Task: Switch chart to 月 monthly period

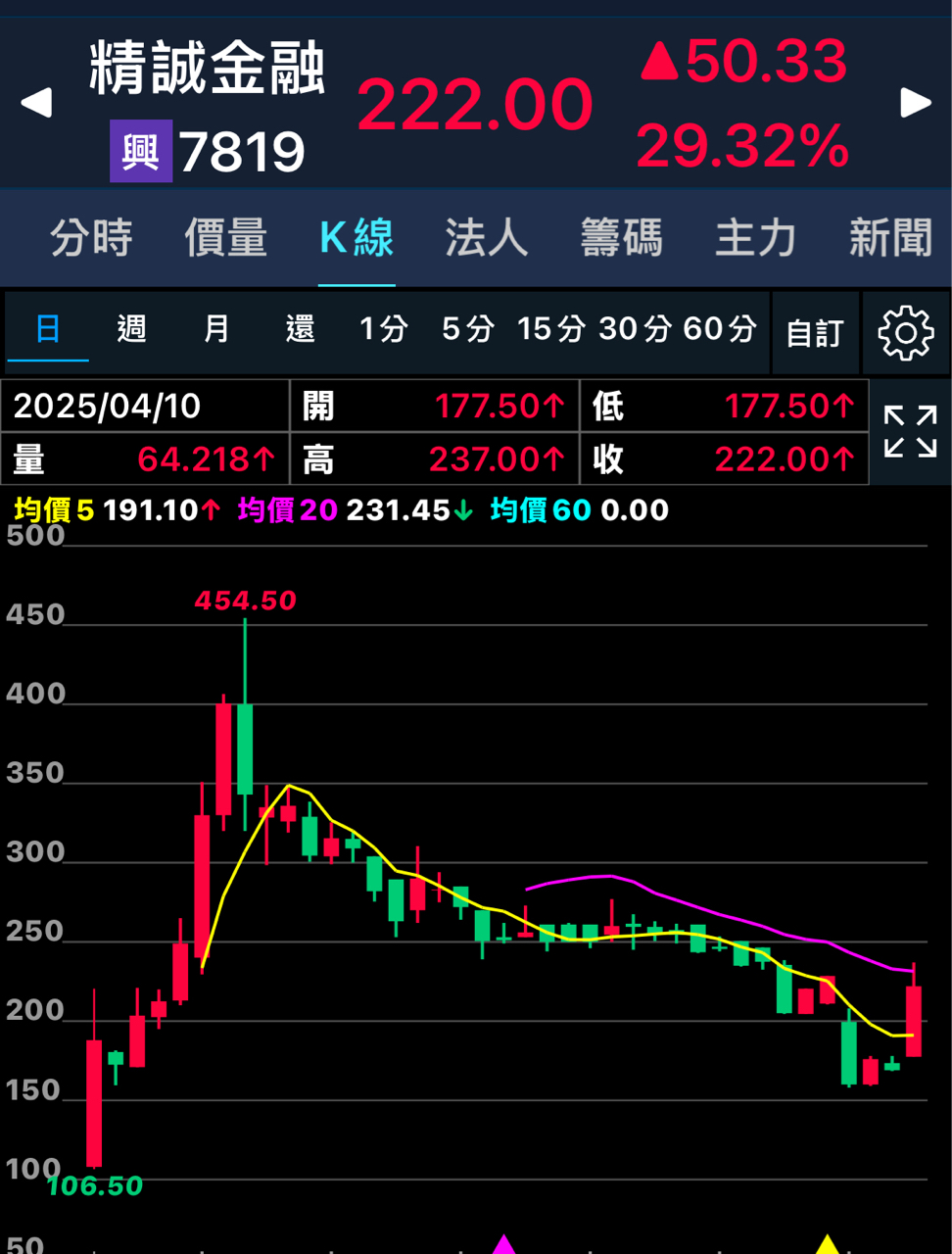Action: [216, 329]
